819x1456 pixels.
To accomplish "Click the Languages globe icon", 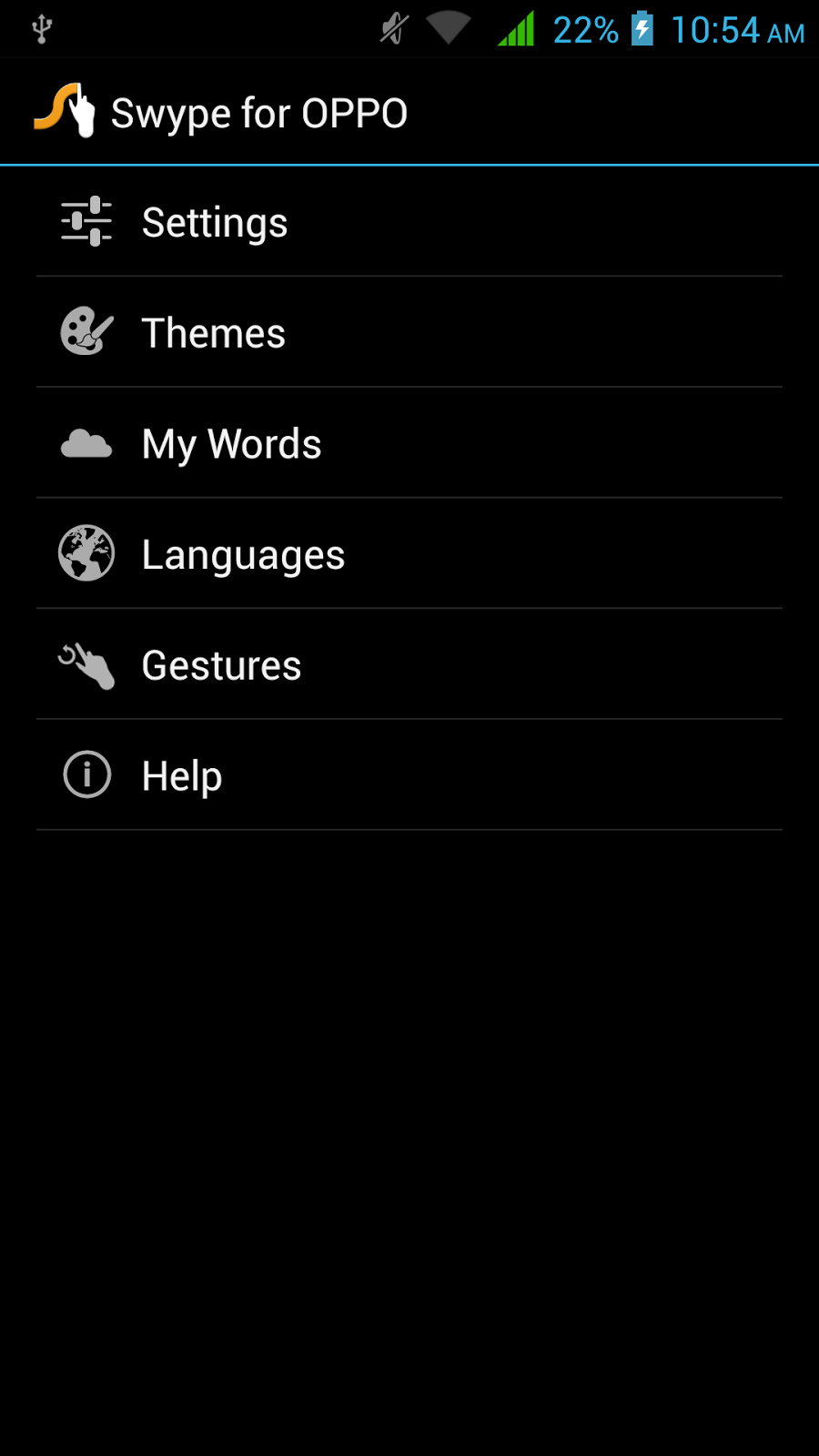I will 86,553.
